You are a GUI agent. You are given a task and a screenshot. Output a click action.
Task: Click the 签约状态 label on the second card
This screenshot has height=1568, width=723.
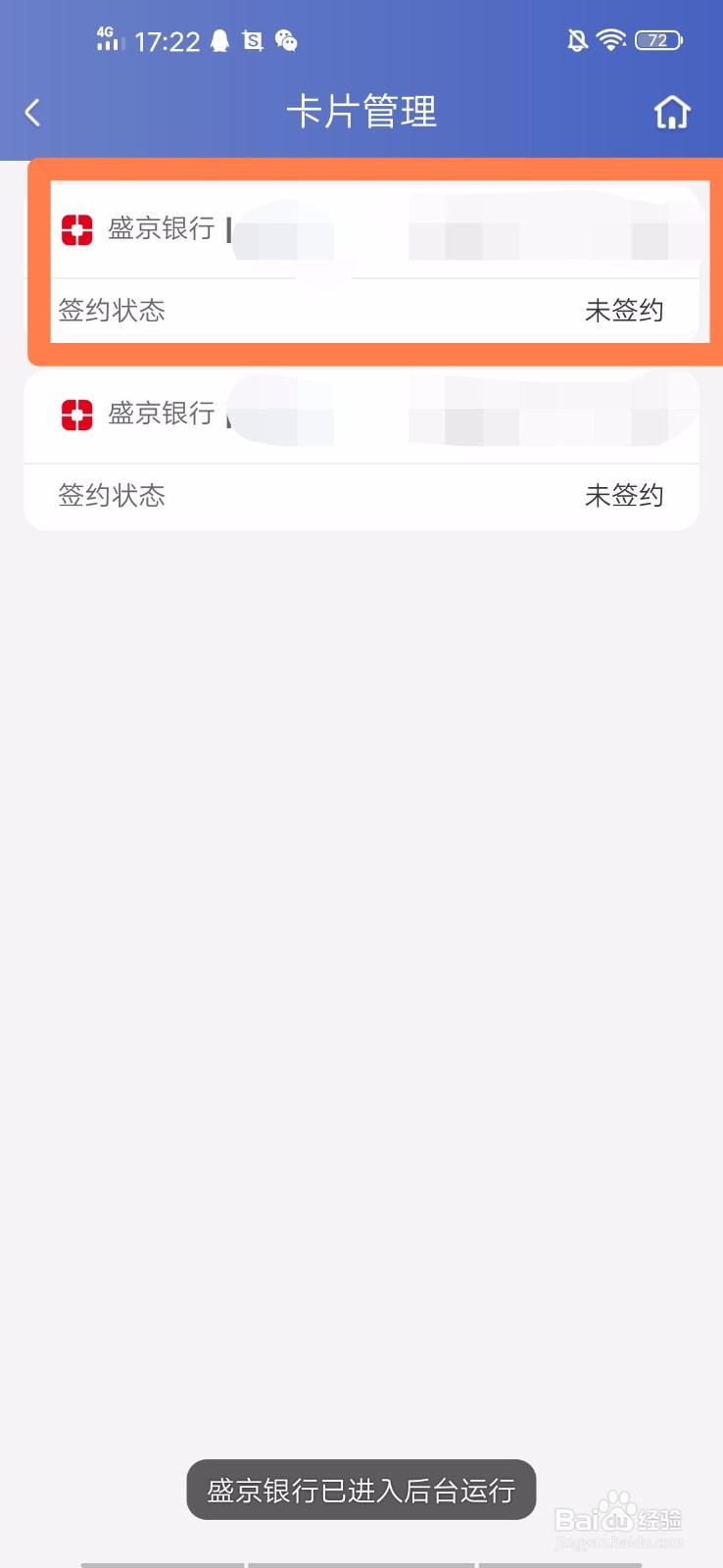point(112,496)
